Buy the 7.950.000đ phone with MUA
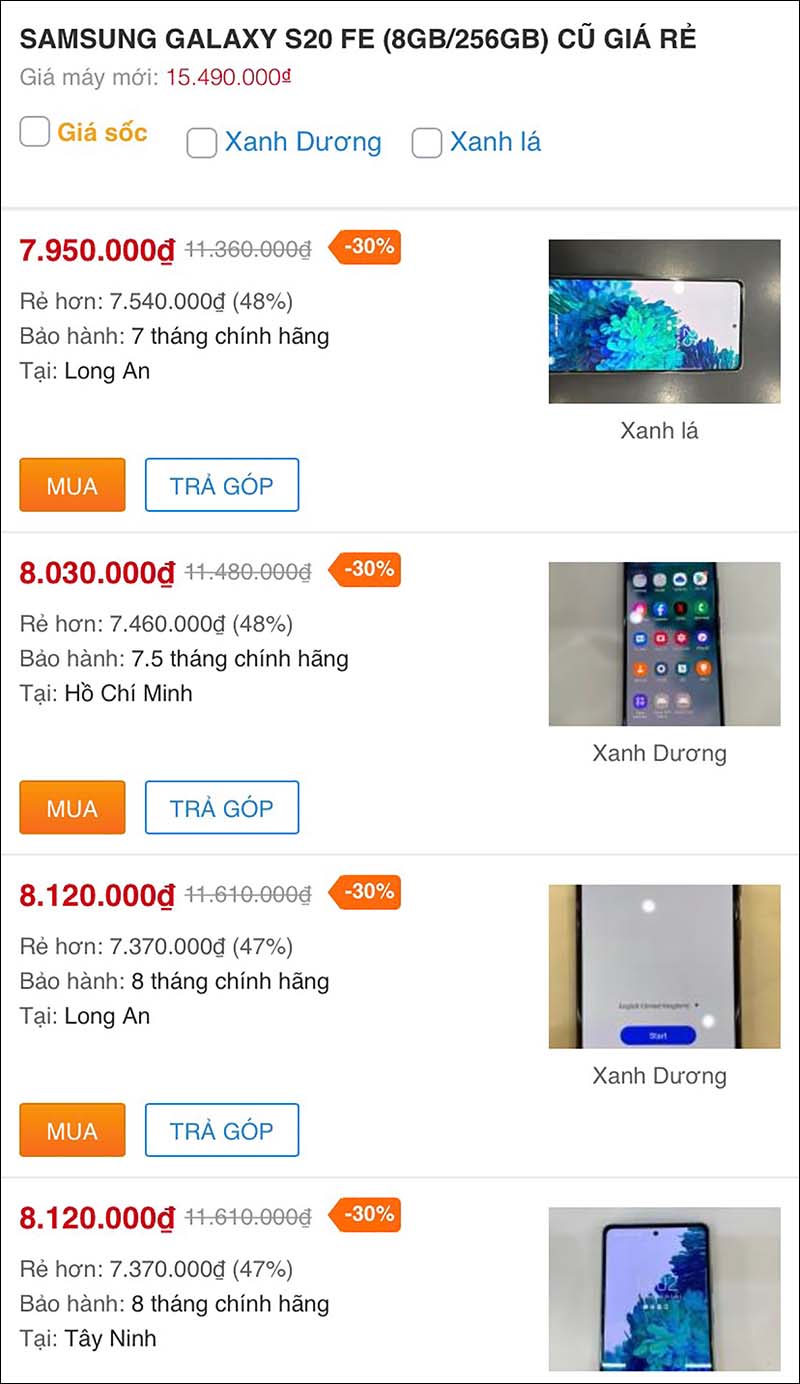The image size is (800, 1384). pos(72,485)
